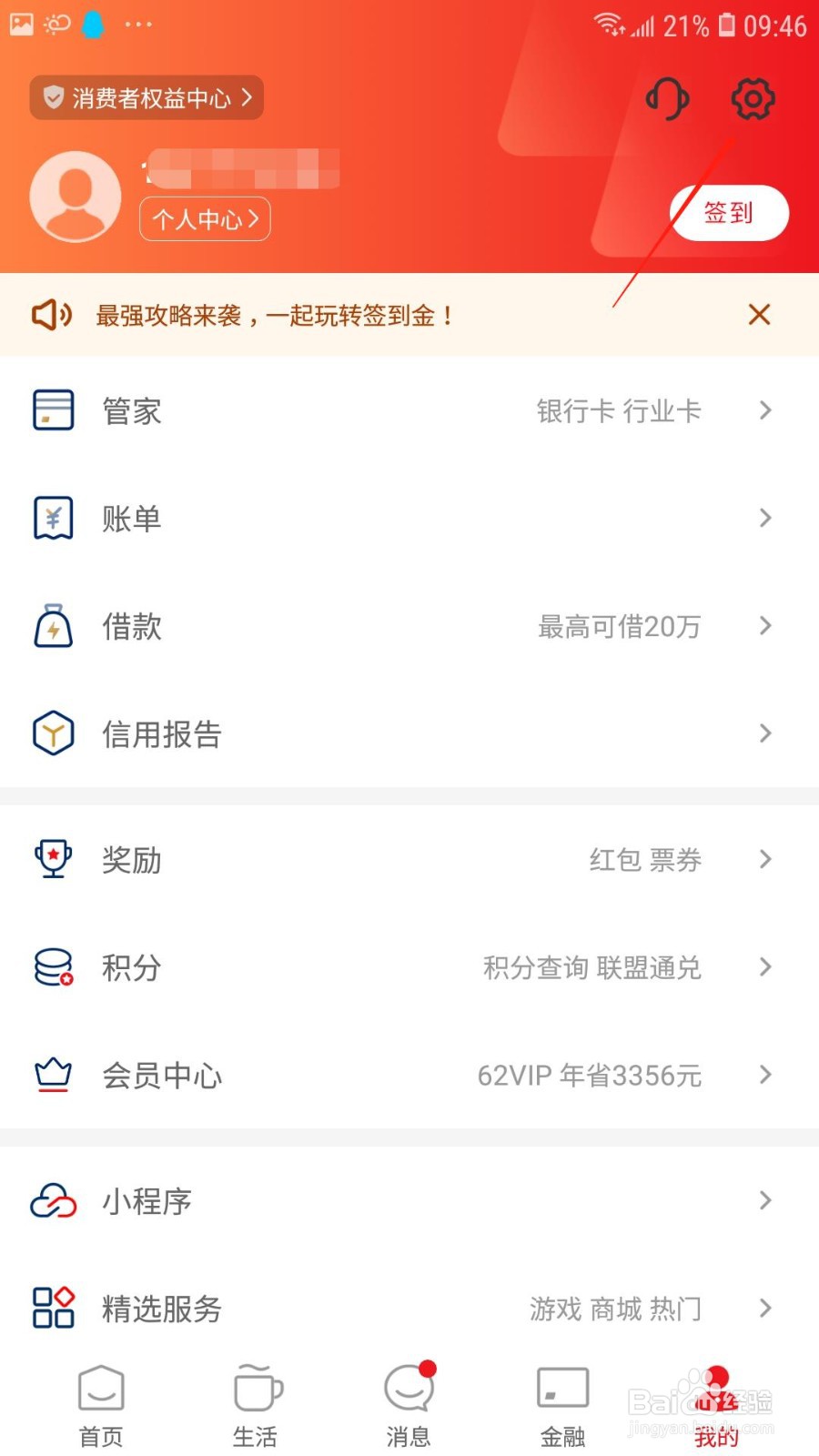
Task: Open 消费者权益中心 link
Action: click(x=147, y=97)
